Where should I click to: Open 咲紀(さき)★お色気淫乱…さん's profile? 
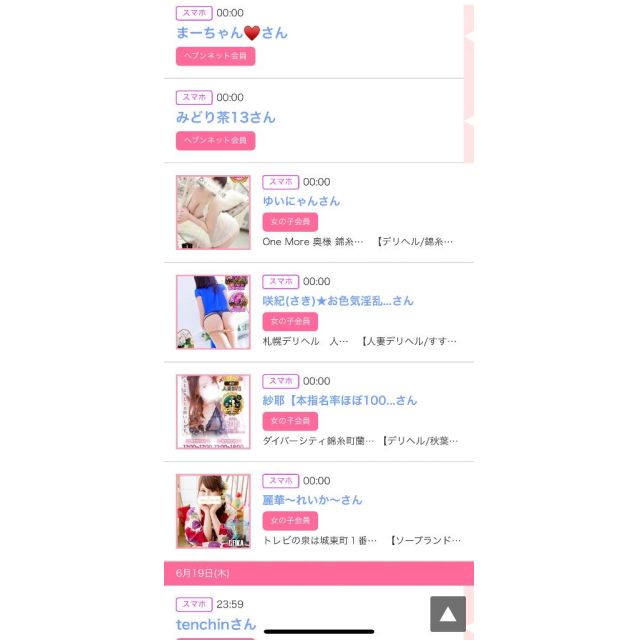coord(337,301)
